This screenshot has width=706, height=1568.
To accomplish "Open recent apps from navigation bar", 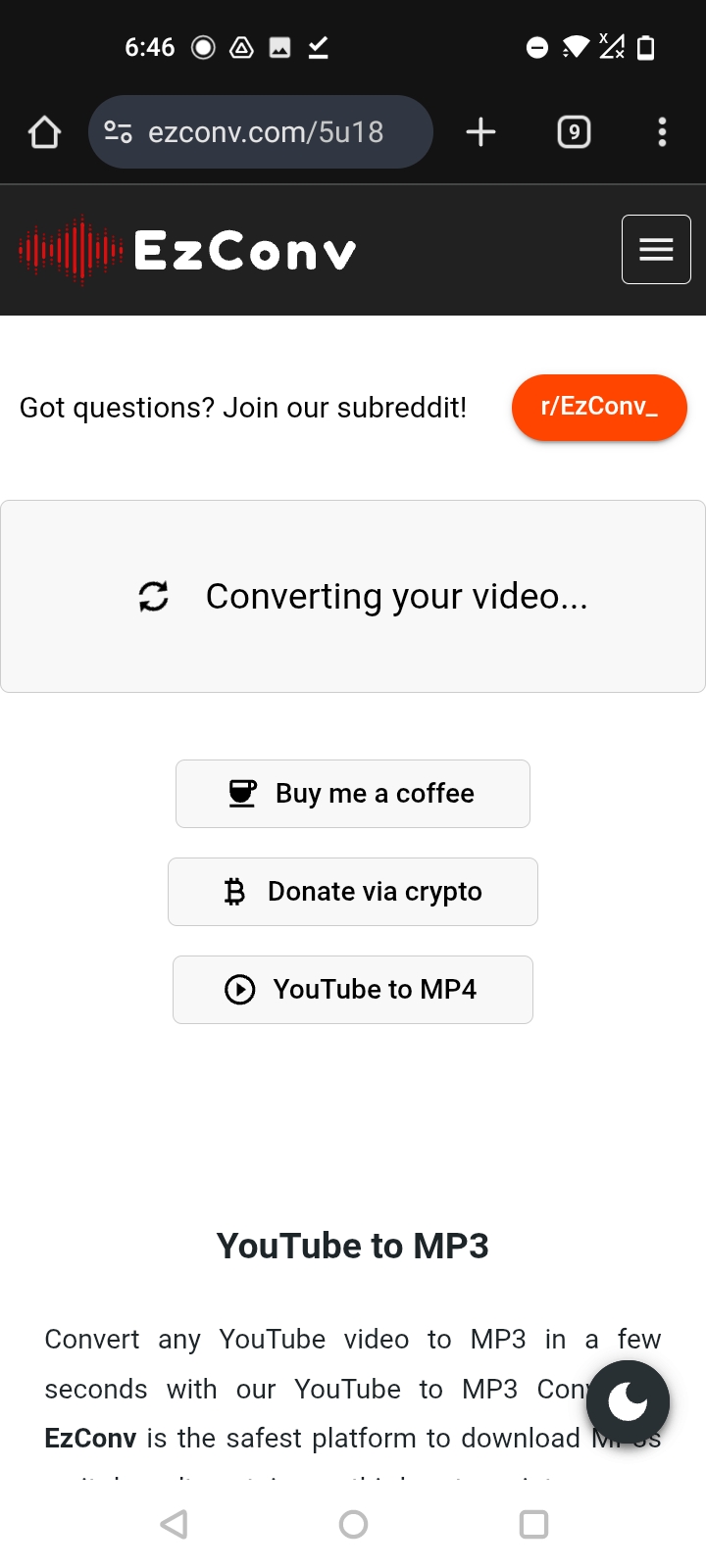I will pos(533,1524).
